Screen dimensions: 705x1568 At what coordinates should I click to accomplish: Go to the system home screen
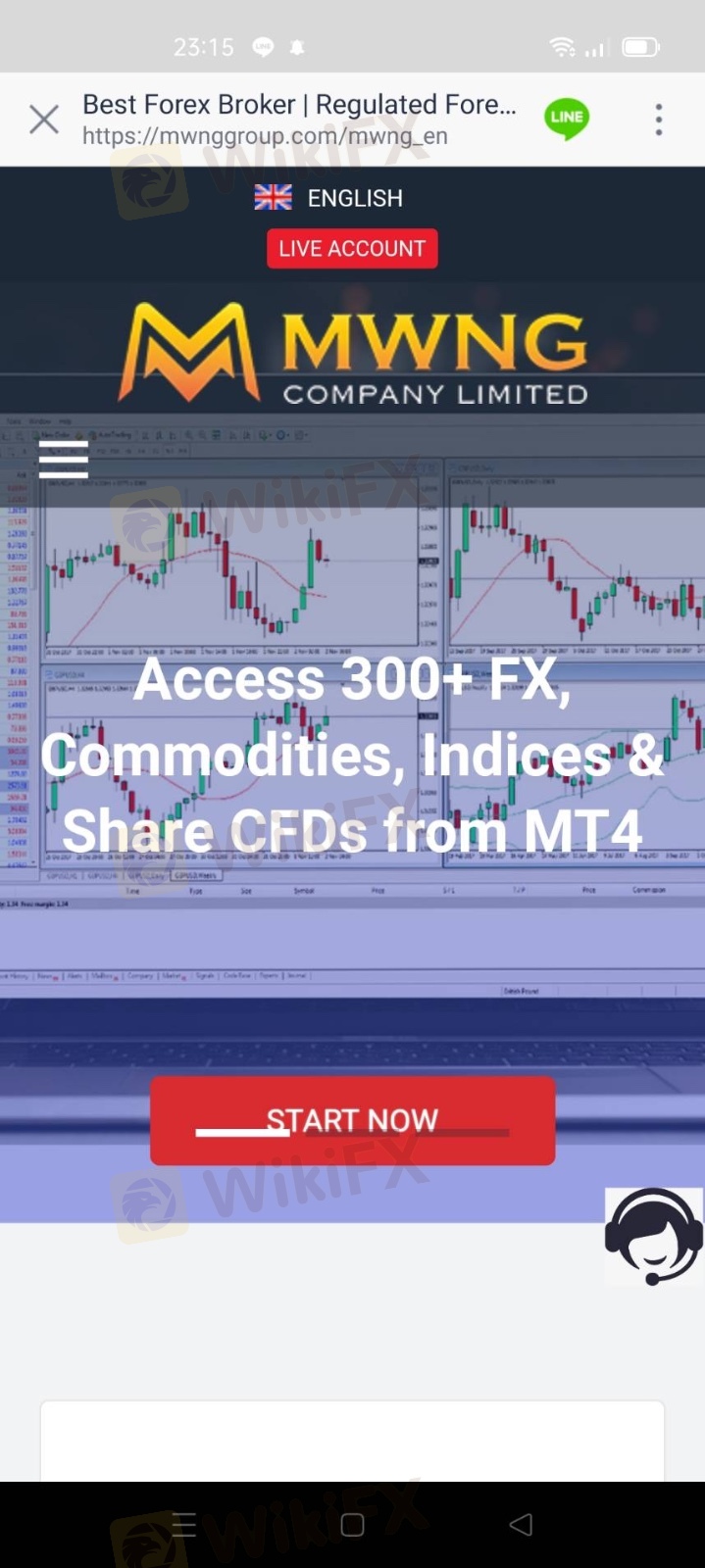352,1524
